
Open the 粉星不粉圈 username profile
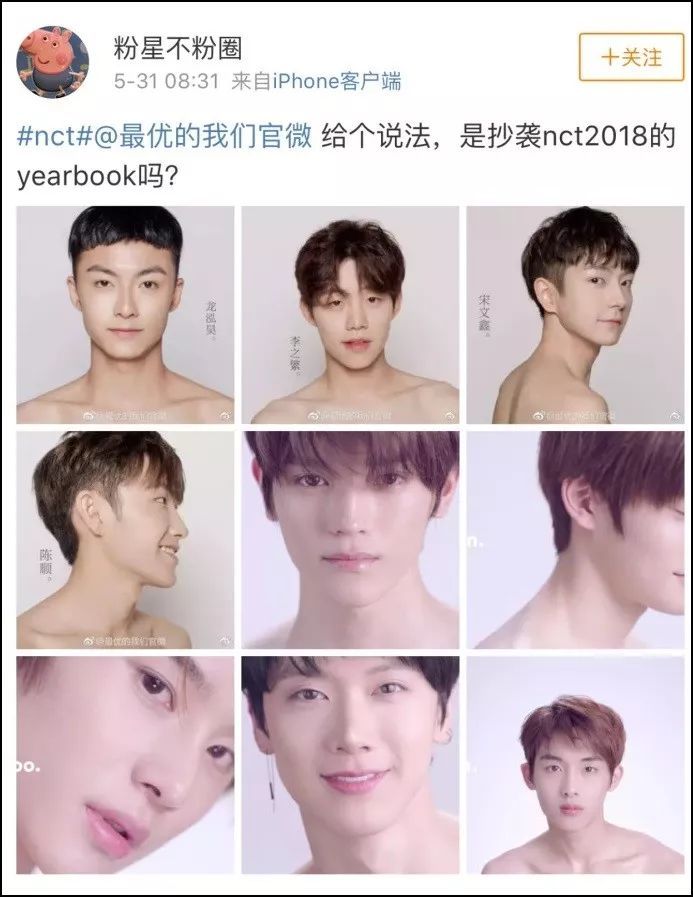tap(179, 46)
